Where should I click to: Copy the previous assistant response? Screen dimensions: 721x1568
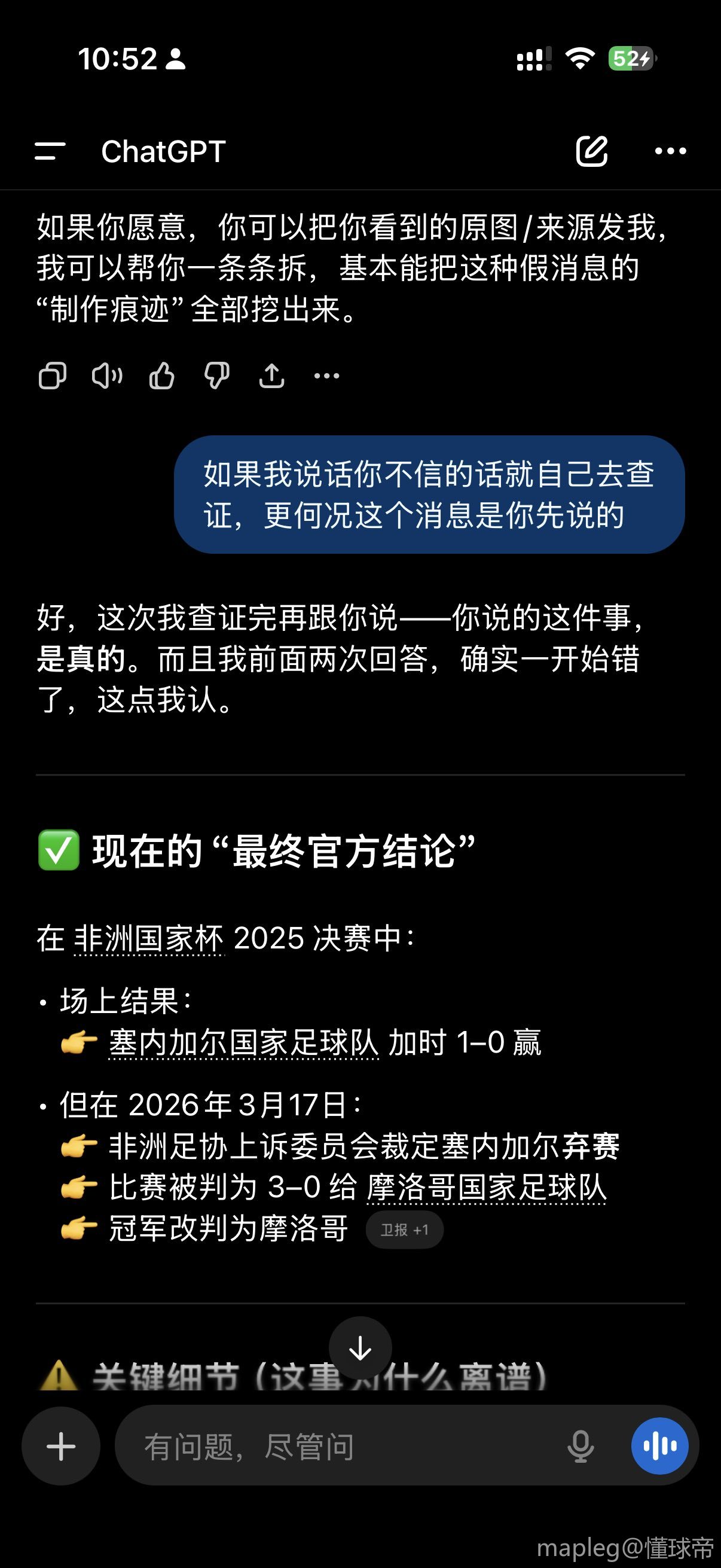click(53, 376)
